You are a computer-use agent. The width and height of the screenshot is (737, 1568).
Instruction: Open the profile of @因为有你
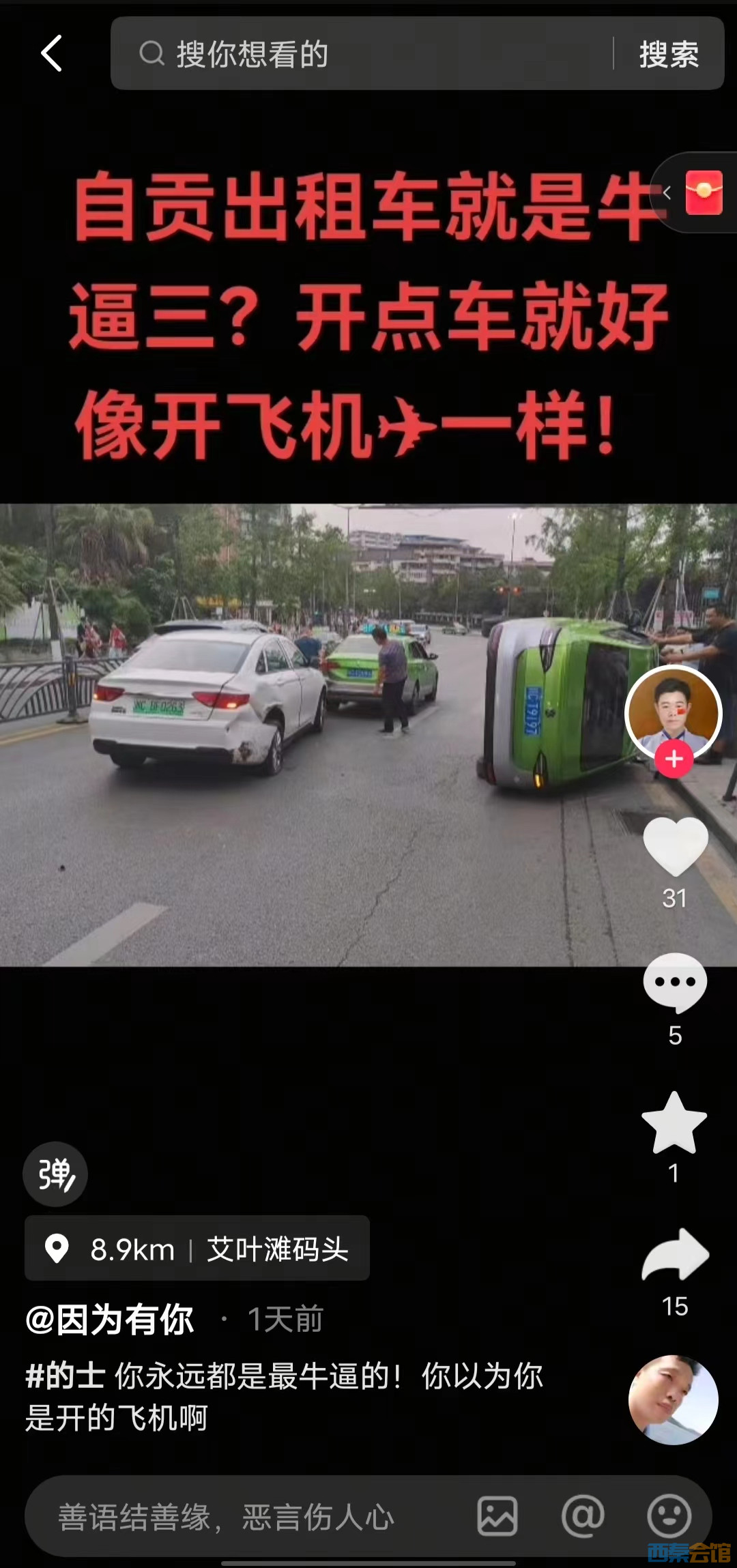[111, 1319]
